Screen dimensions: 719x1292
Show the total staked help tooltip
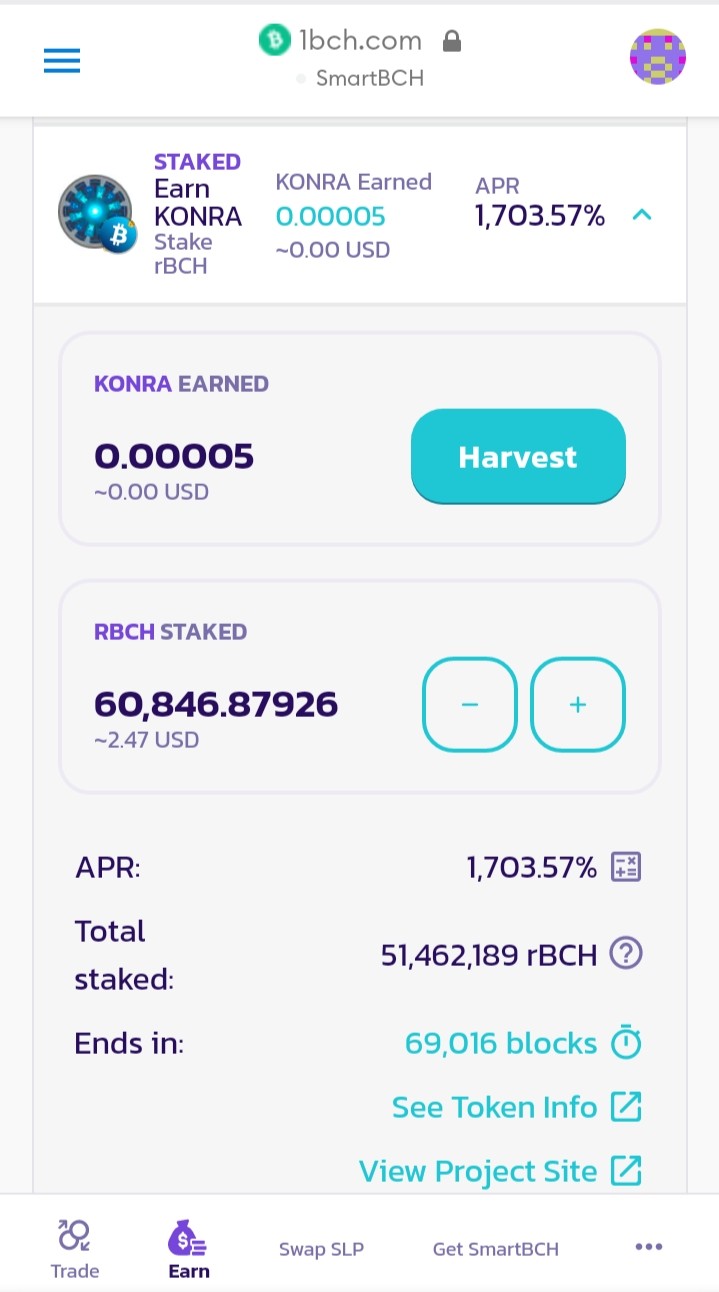[626, 954]
